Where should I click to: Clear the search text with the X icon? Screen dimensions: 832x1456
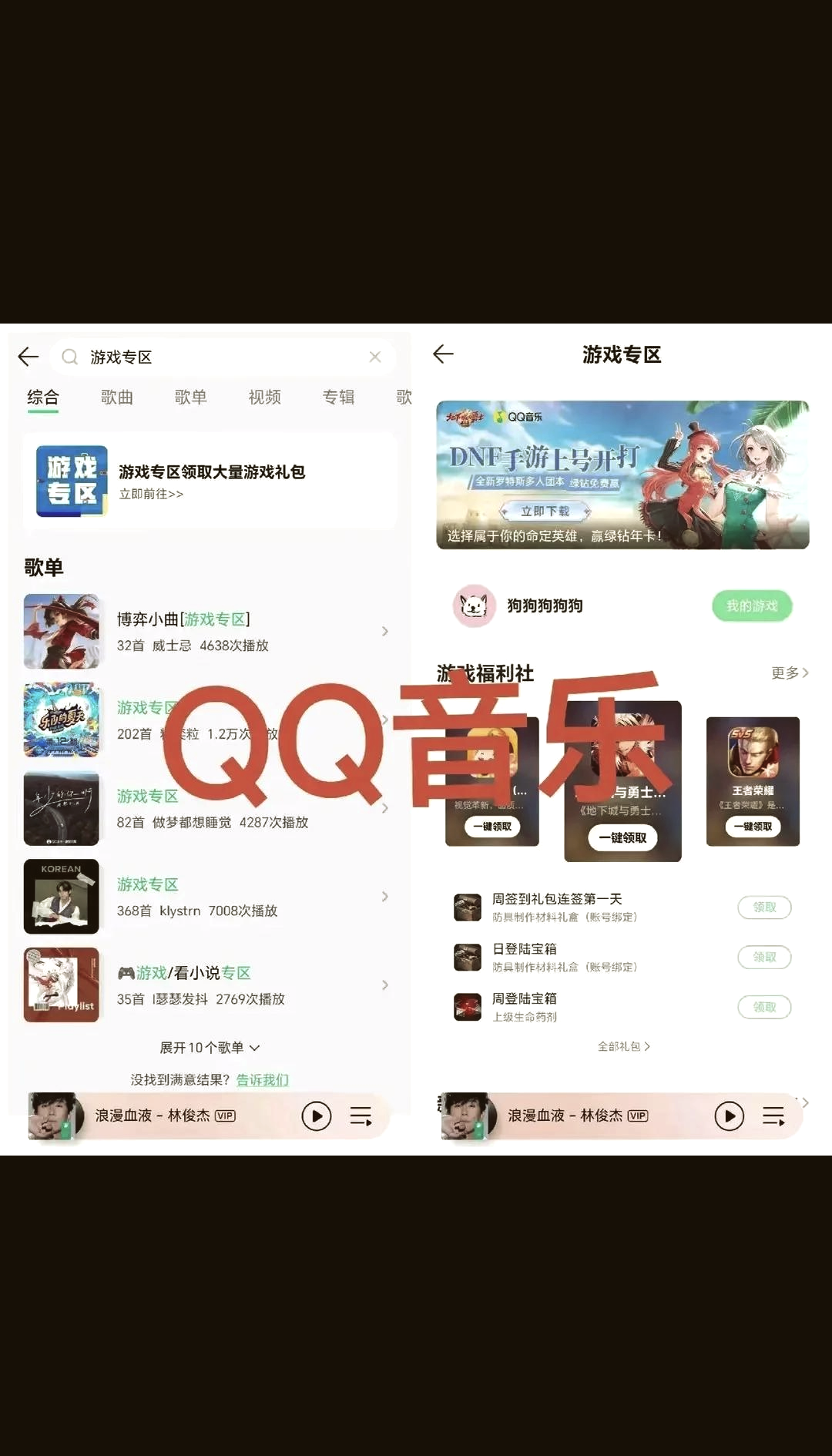pyautogui.click(x=375, y=357)
